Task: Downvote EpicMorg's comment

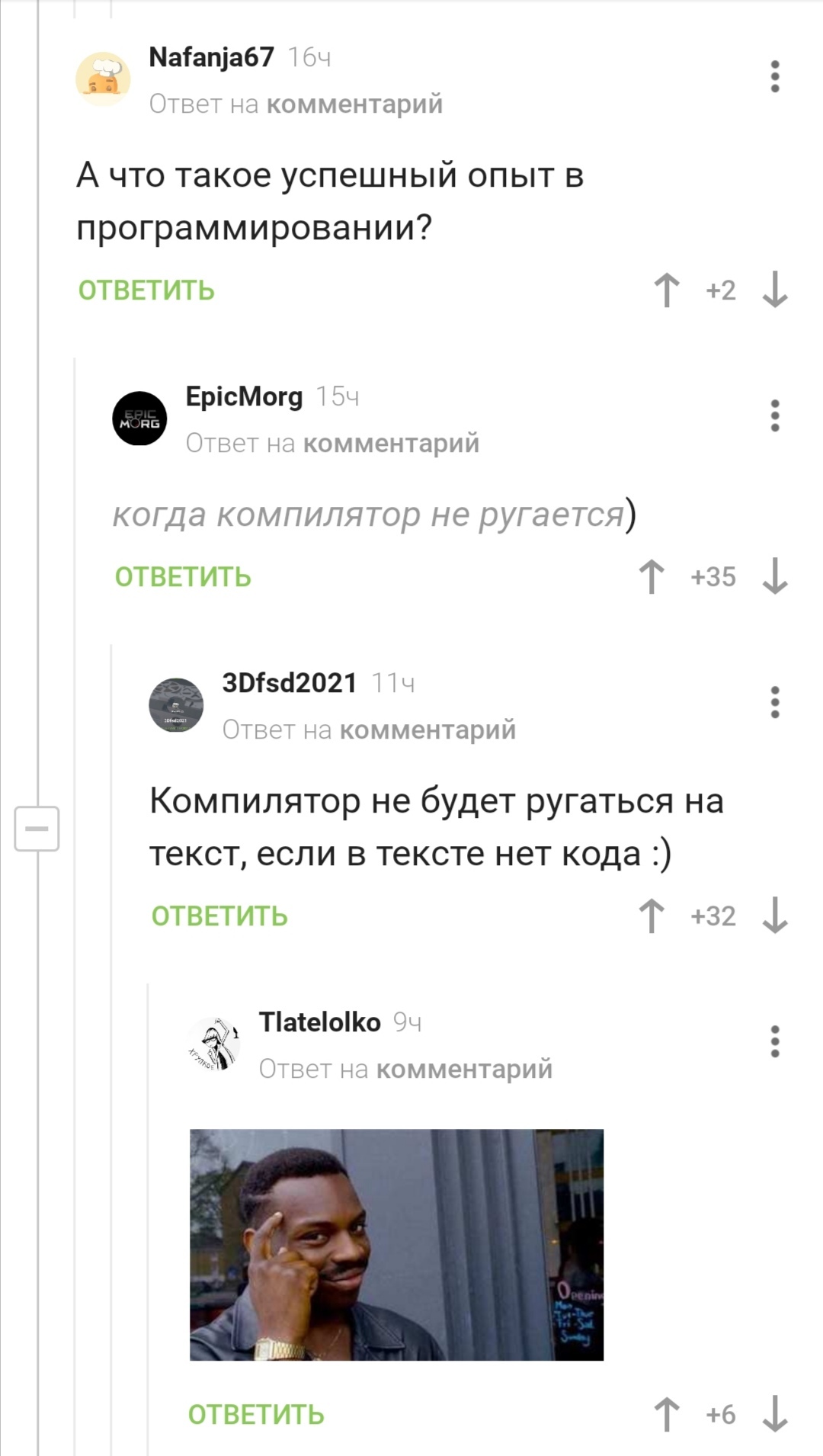Action: (x=775, y=577)
